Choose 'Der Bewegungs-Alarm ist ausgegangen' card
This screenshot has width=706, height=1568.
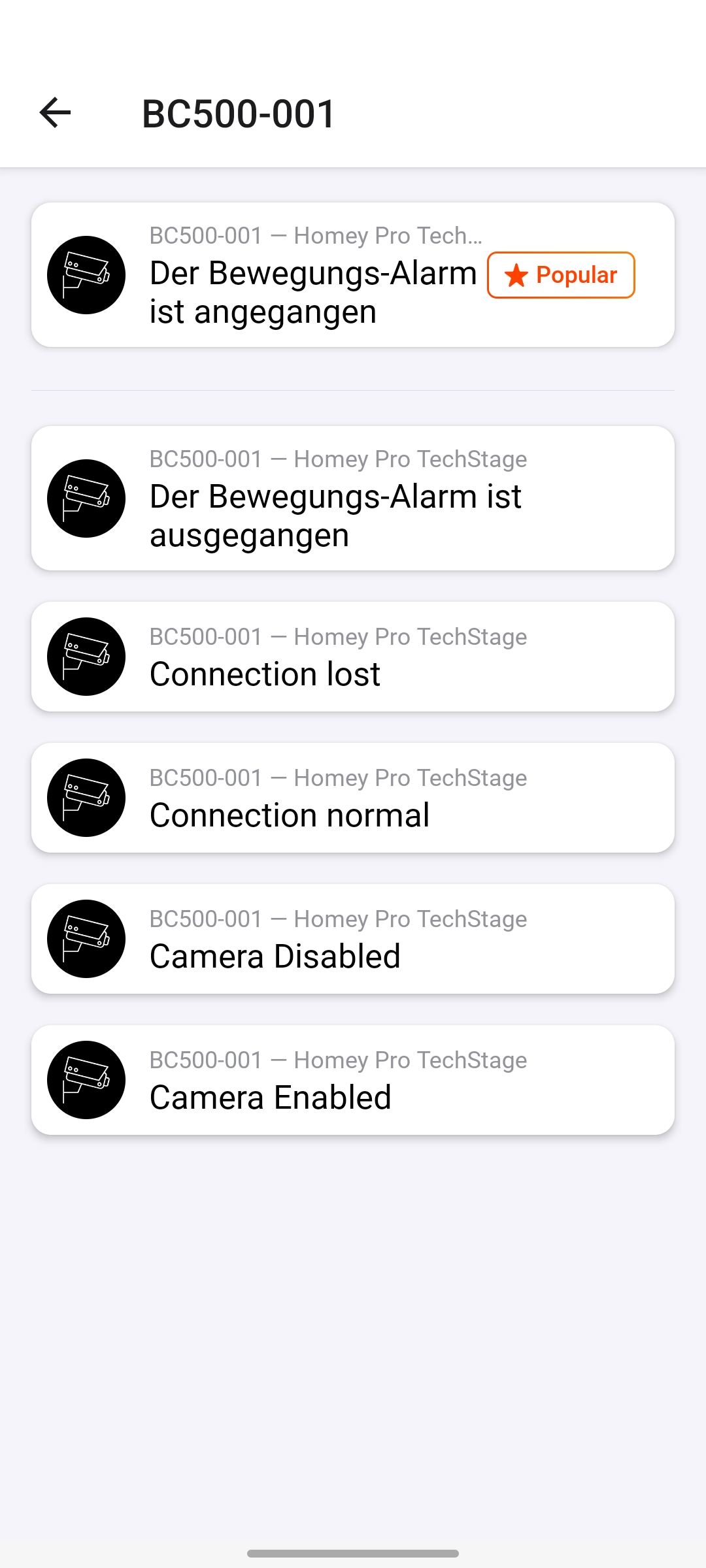click(x=353, y=498)
